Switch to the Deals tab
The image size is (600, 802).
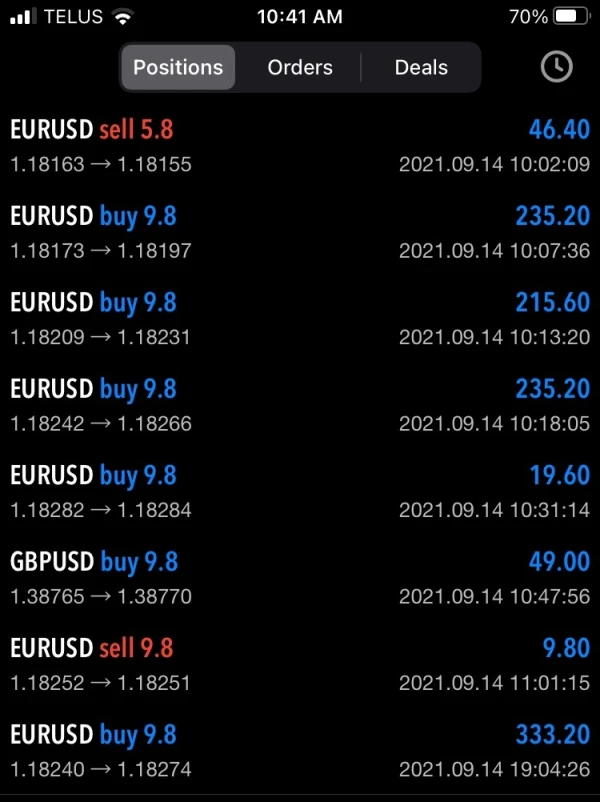[x=421, y=67]
